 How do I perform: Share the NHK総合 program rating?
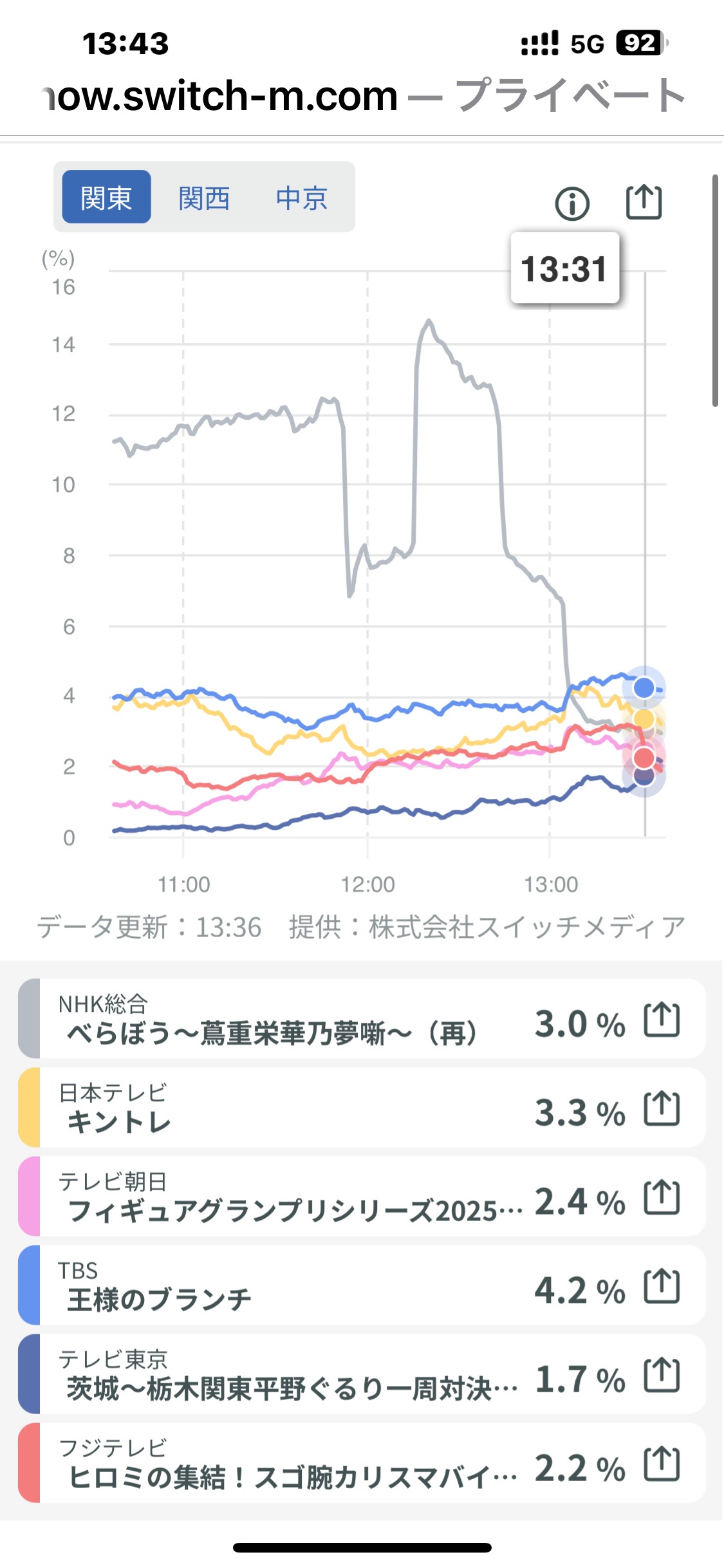[662, 1020]
